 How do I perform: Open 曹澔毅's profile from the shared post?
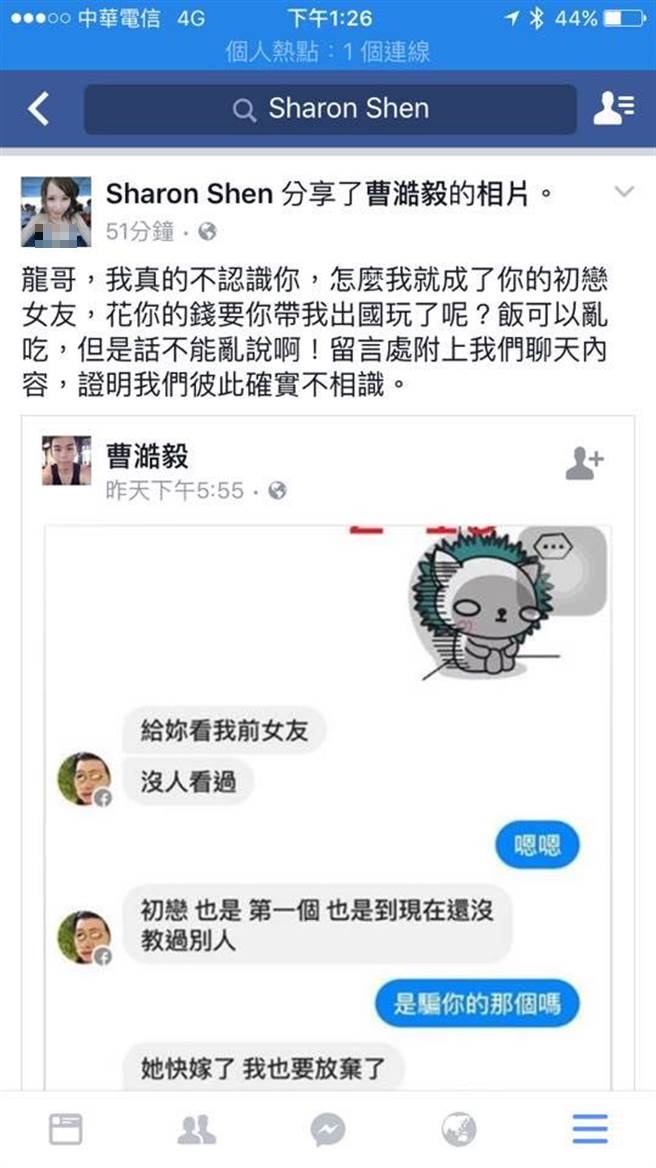[x=147, y=456]
